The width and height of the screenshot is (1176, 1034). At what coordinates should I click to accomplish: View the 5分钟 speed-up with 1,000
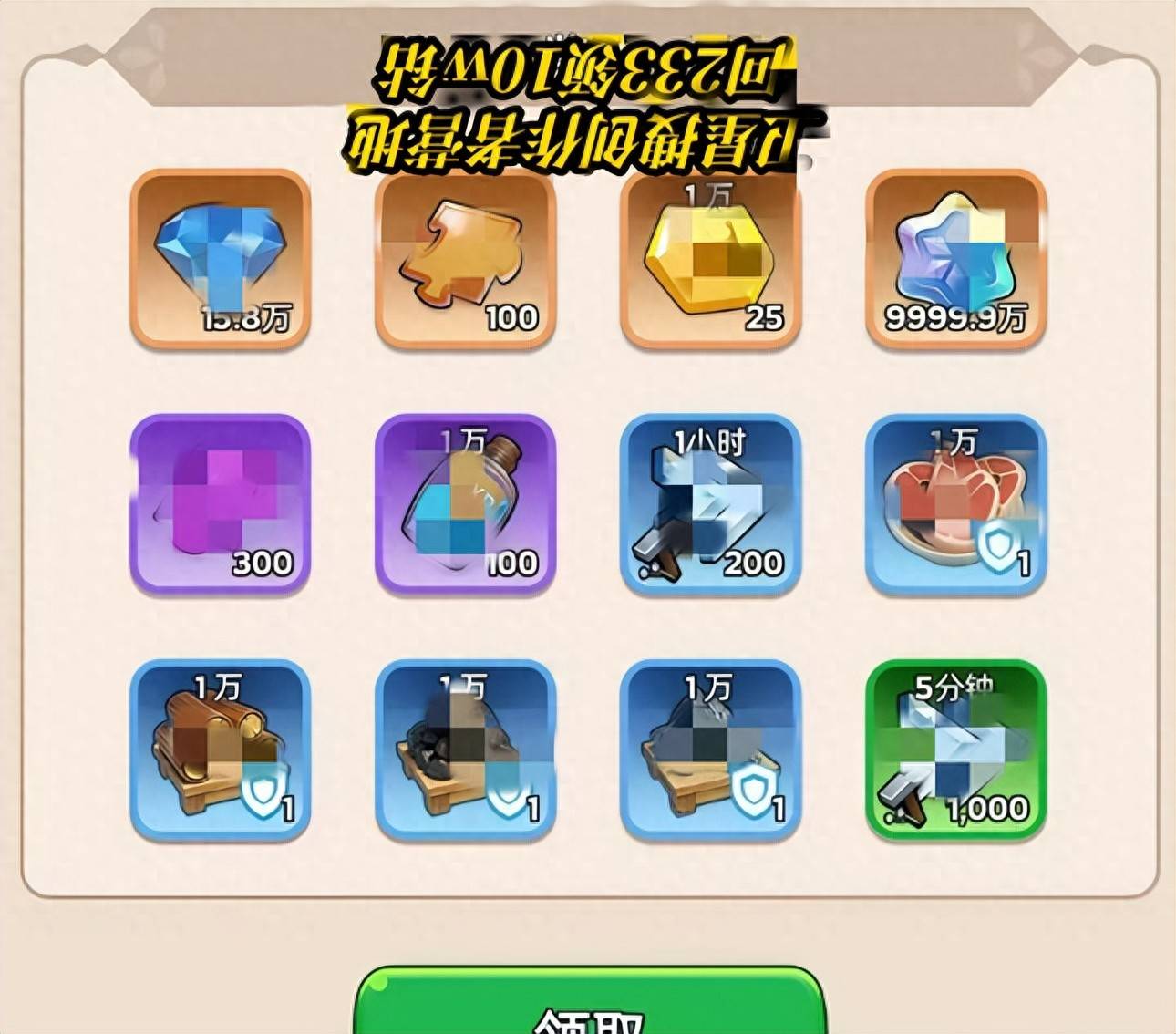[955, 750]
